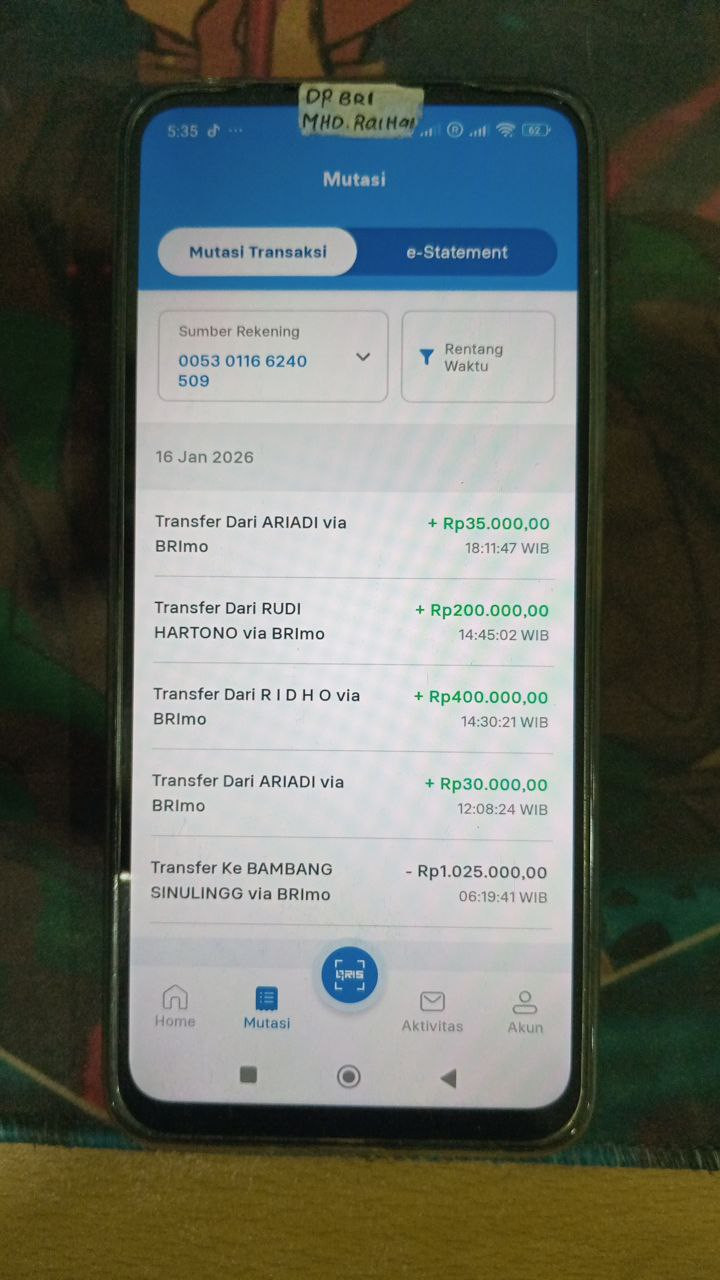The width and height of the screenshot is (720, 1280).
Task: Switch to the Akun tab
Action: point(525,1012)
